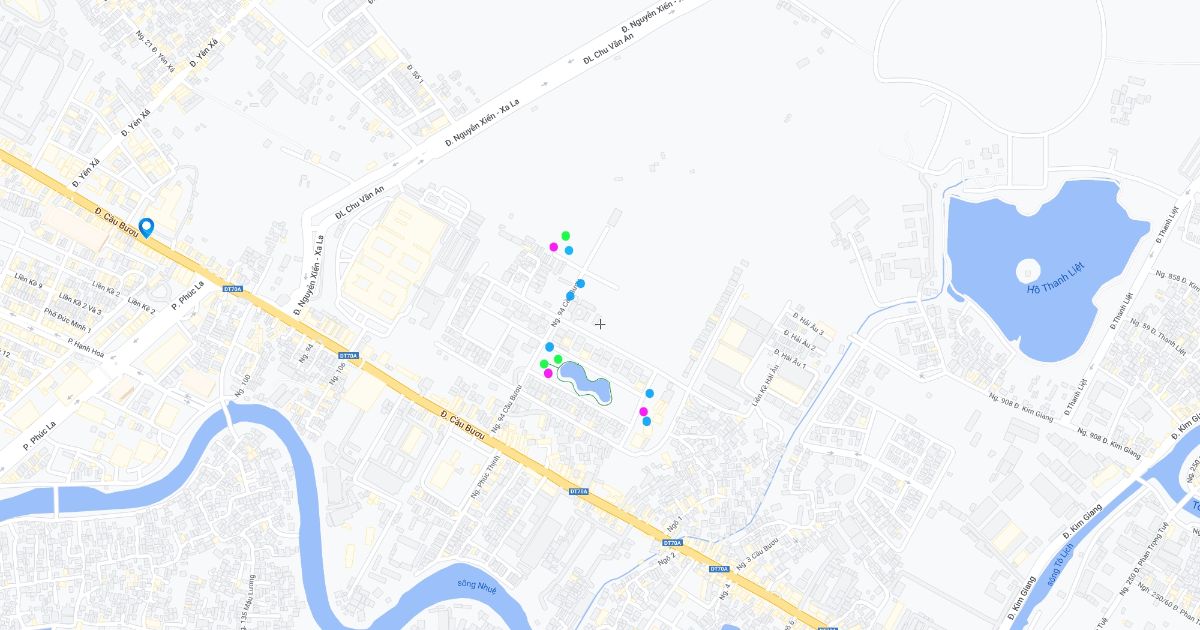Tap the blue location pin on Đ. Cầu Bươu
The height and width of the screenshot is (630, 1200).
[x=146, y=227]
